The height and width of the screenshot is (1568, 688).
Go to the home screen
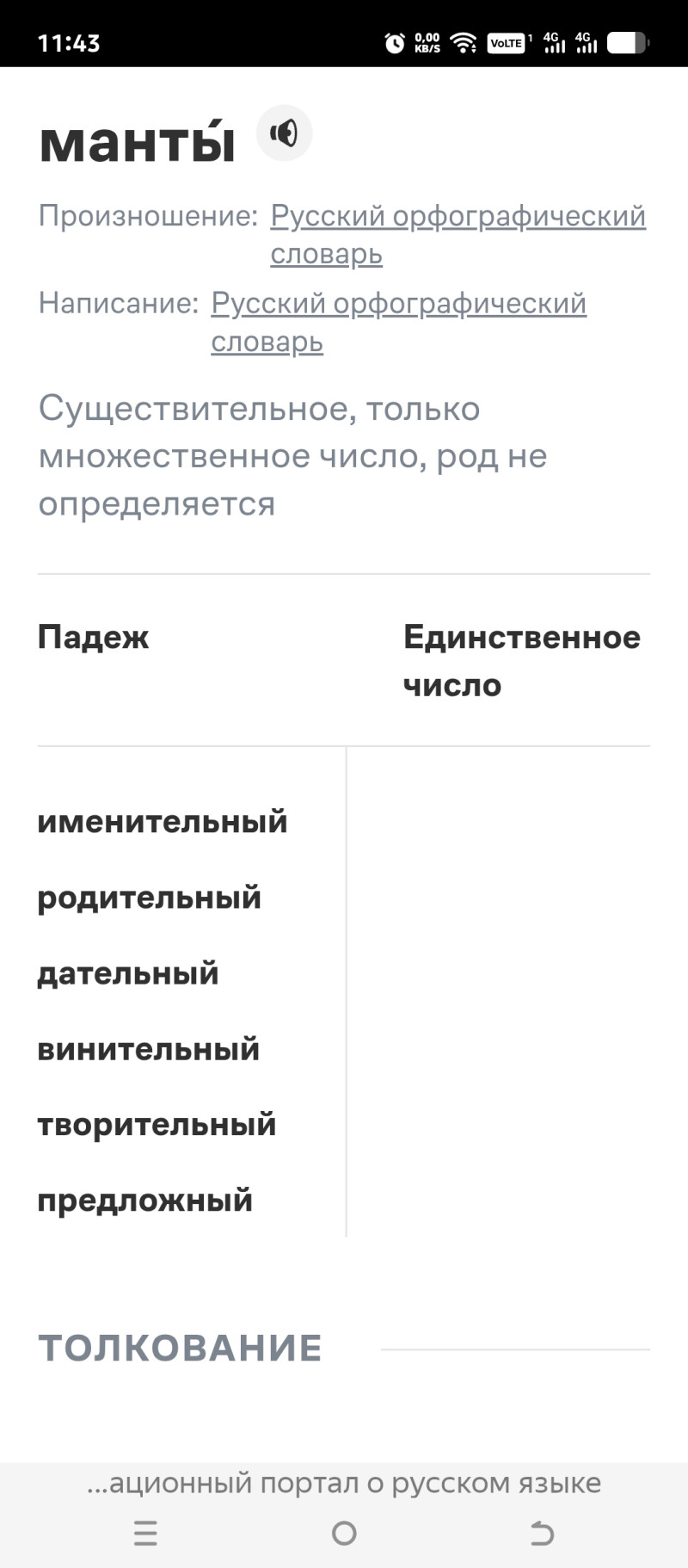(344, 1533)
